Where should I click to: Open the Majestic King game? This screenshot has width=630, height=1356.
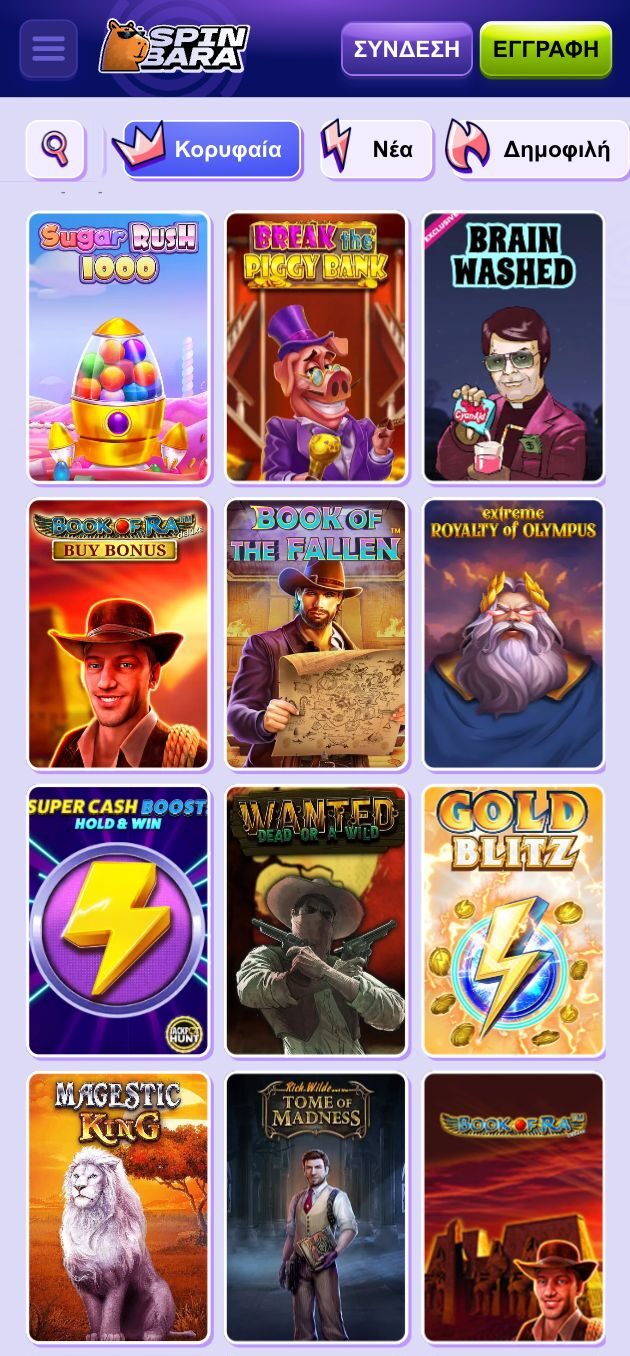[119, 1207]
